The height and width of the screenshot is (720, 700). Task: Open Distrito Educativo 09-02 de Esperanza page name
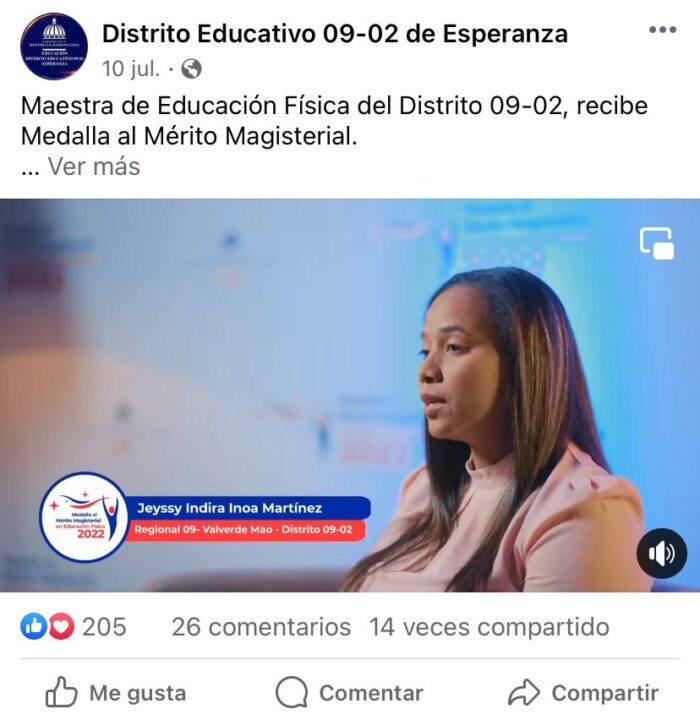pos(335,34)
